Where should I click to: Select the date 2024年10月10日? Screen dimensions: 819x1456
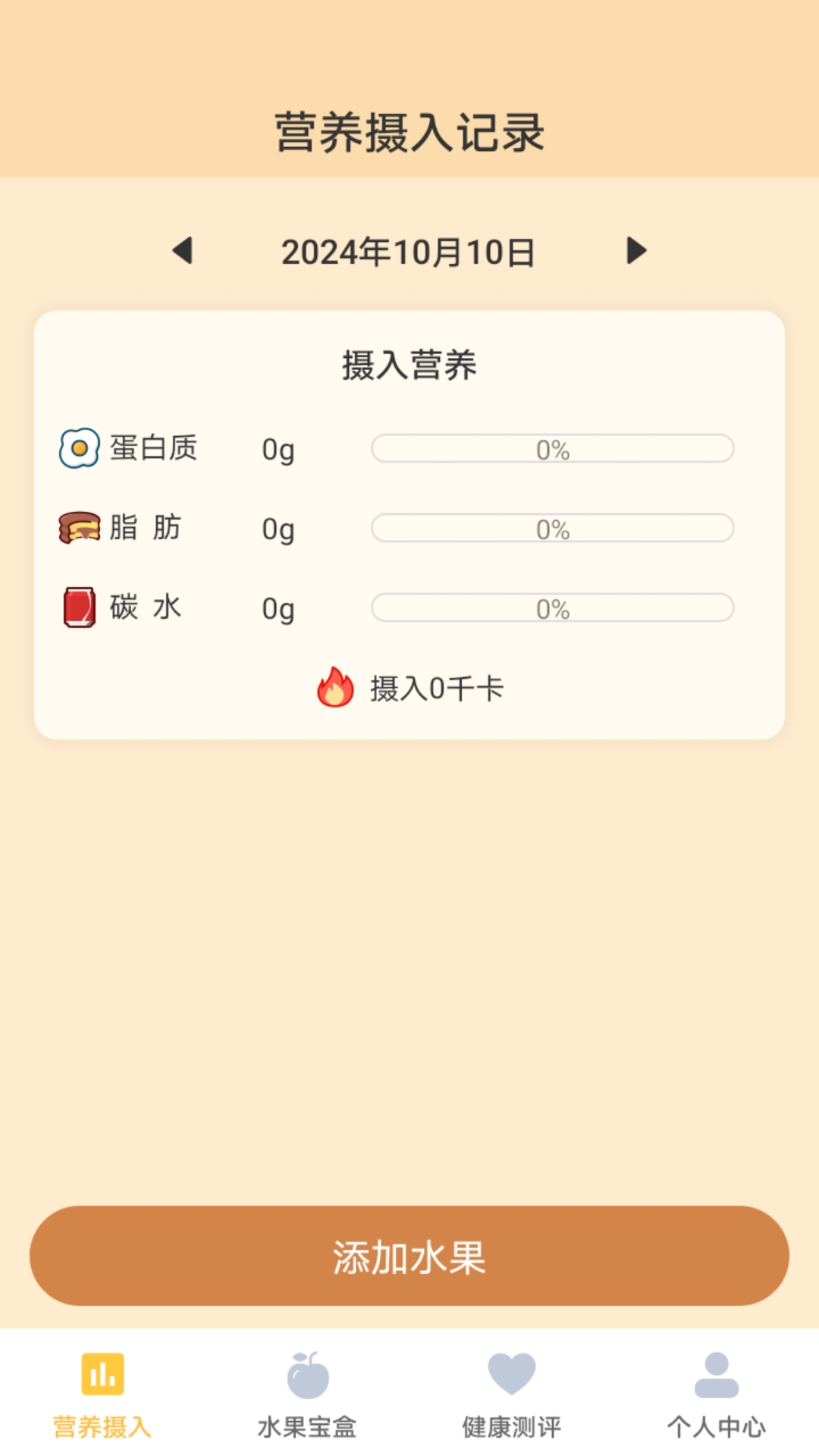pyautogui.click(x=409, y=253)
